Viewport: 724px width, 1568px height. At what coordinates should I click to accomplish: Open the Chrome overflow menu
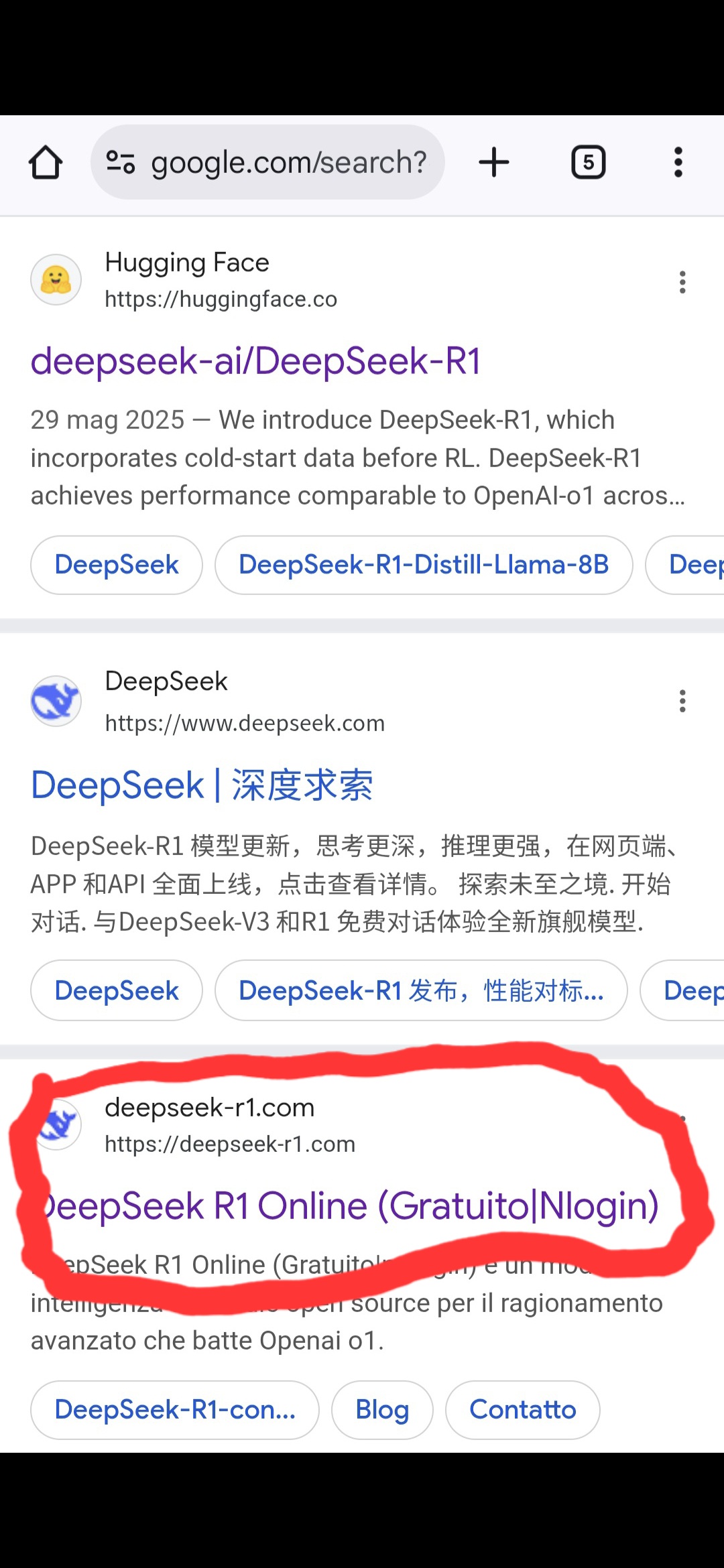click(x=678, y=163)
